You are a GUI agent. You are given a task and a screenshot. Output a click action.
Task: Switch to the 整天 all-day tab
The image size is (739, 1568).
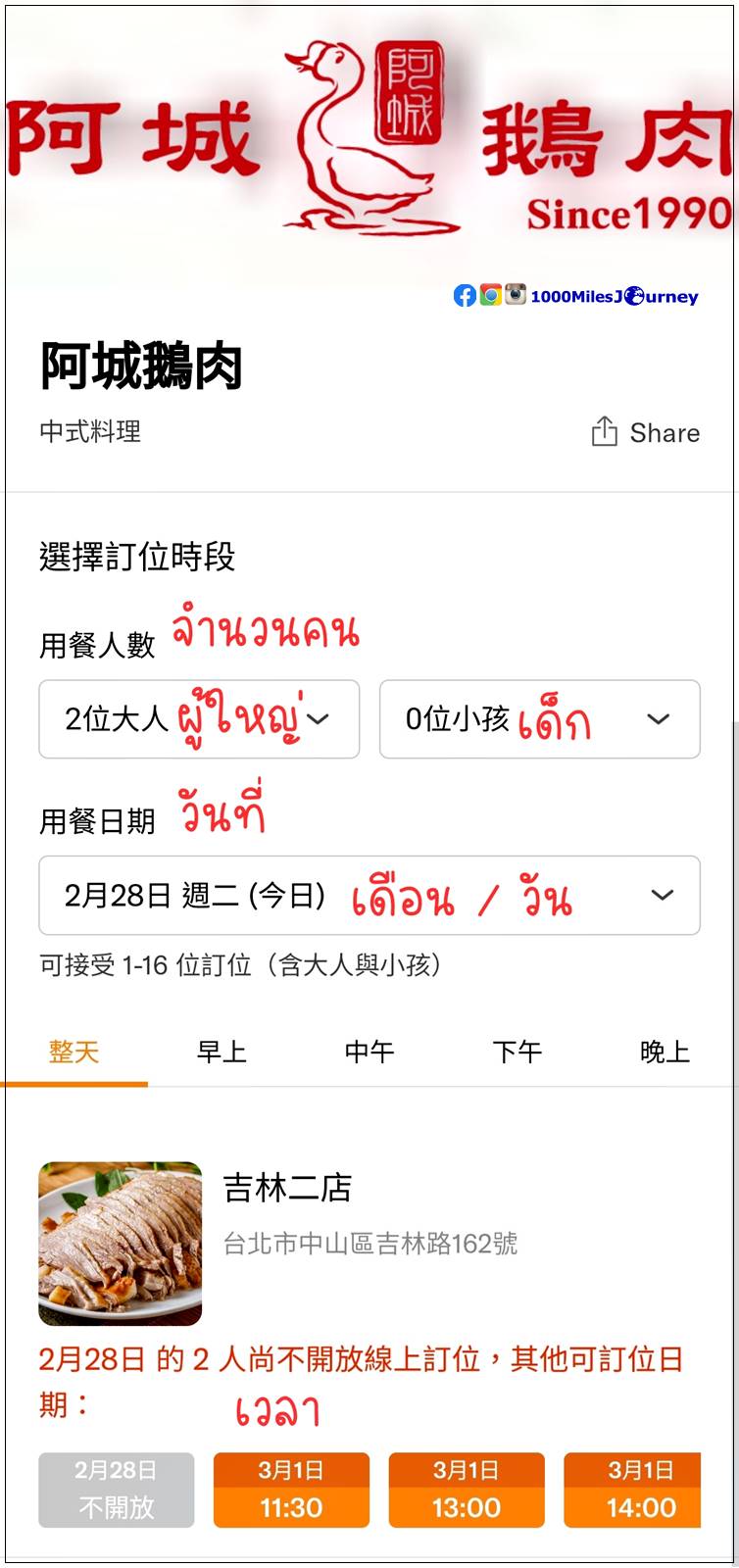tap(74, 1053)
